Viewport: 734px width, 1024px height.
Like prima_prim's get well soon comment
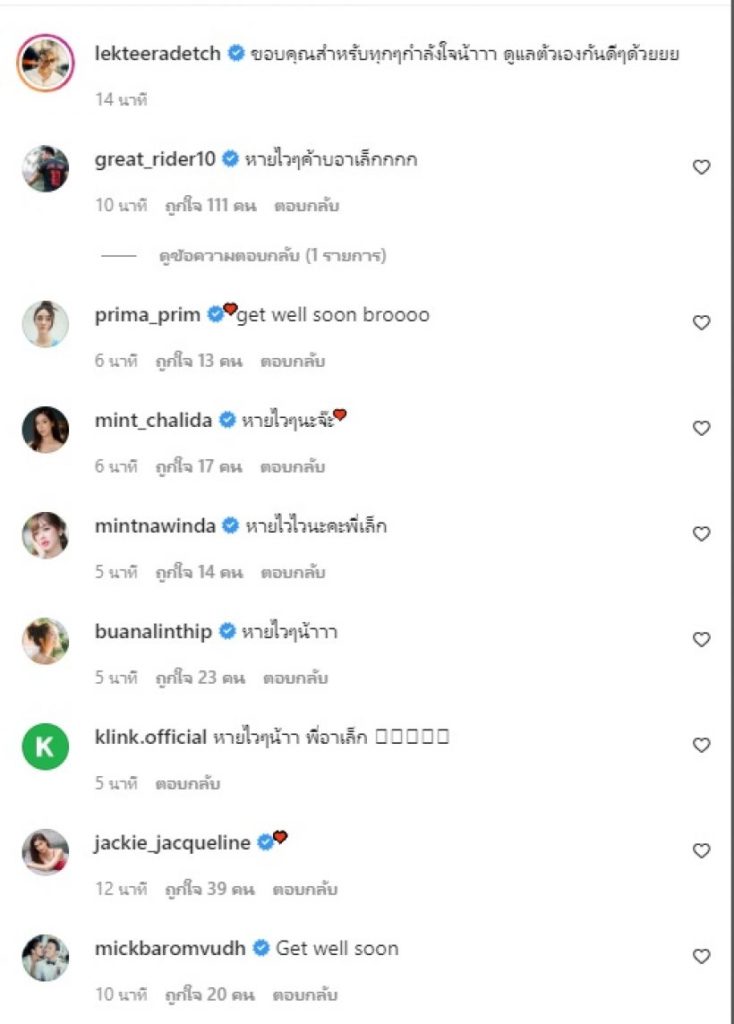pyautogui.click(x=701, y=323)
